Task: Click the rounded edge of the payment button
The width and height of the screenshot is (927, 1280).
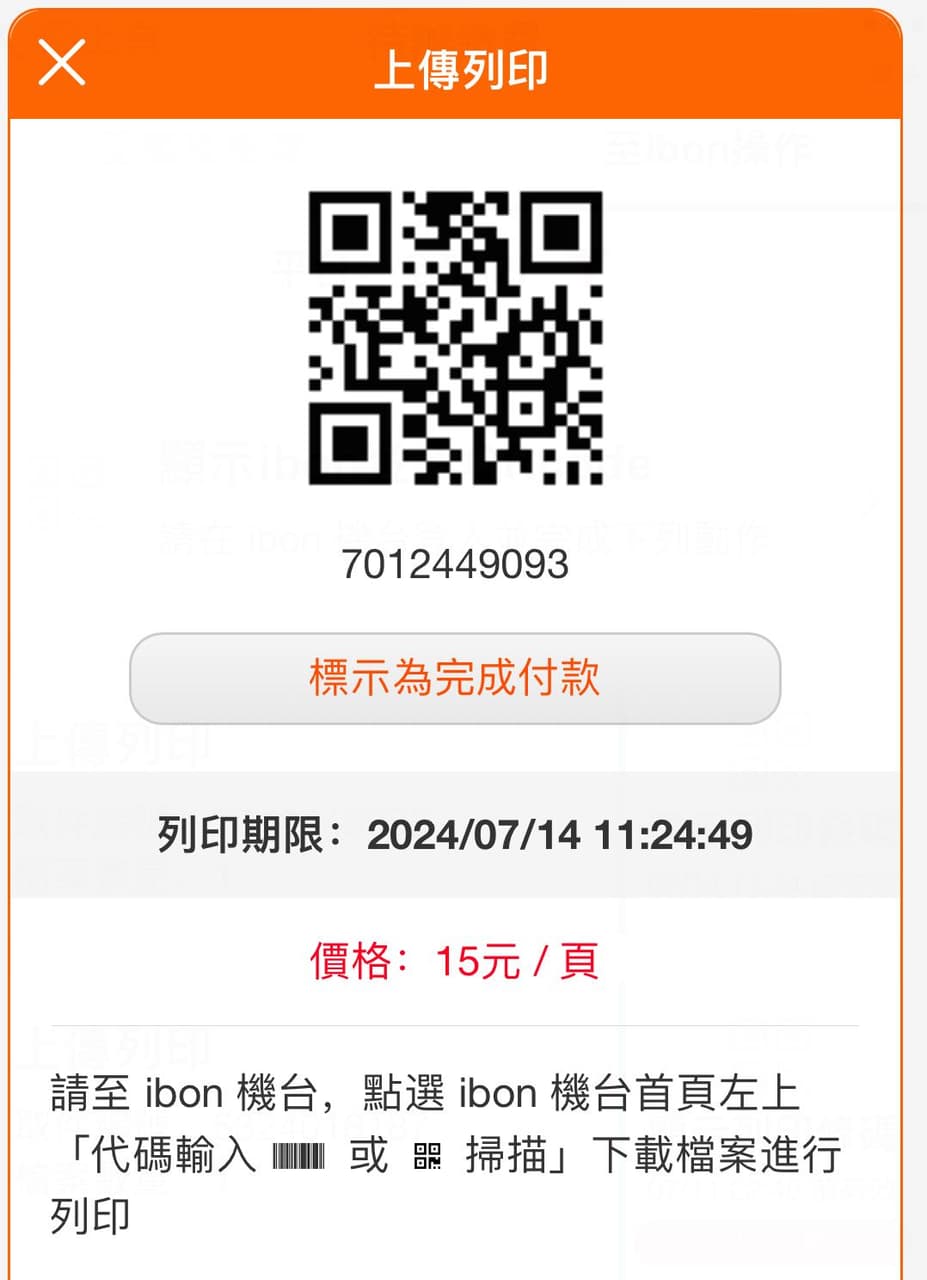Action: 140,678
